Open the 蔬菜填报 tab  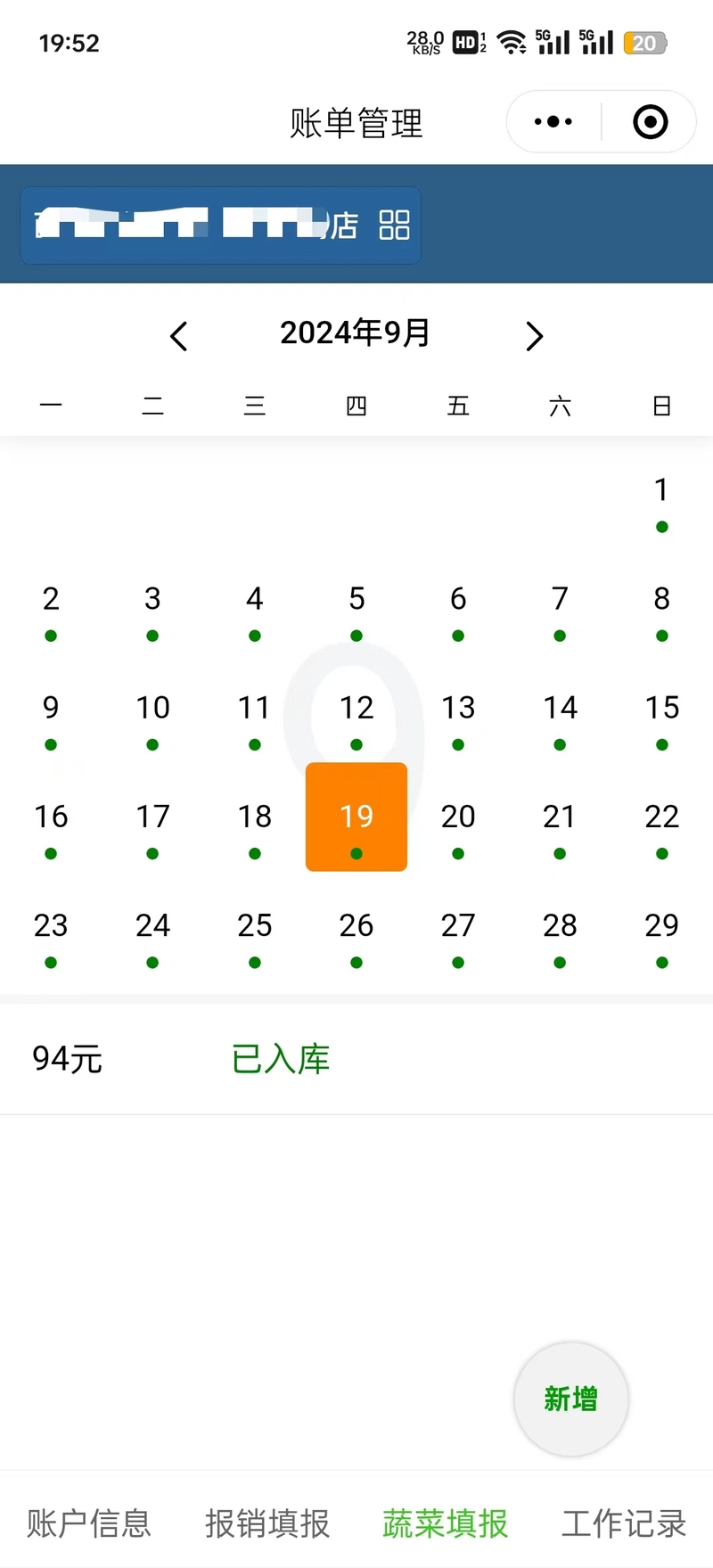point(446,1523)
